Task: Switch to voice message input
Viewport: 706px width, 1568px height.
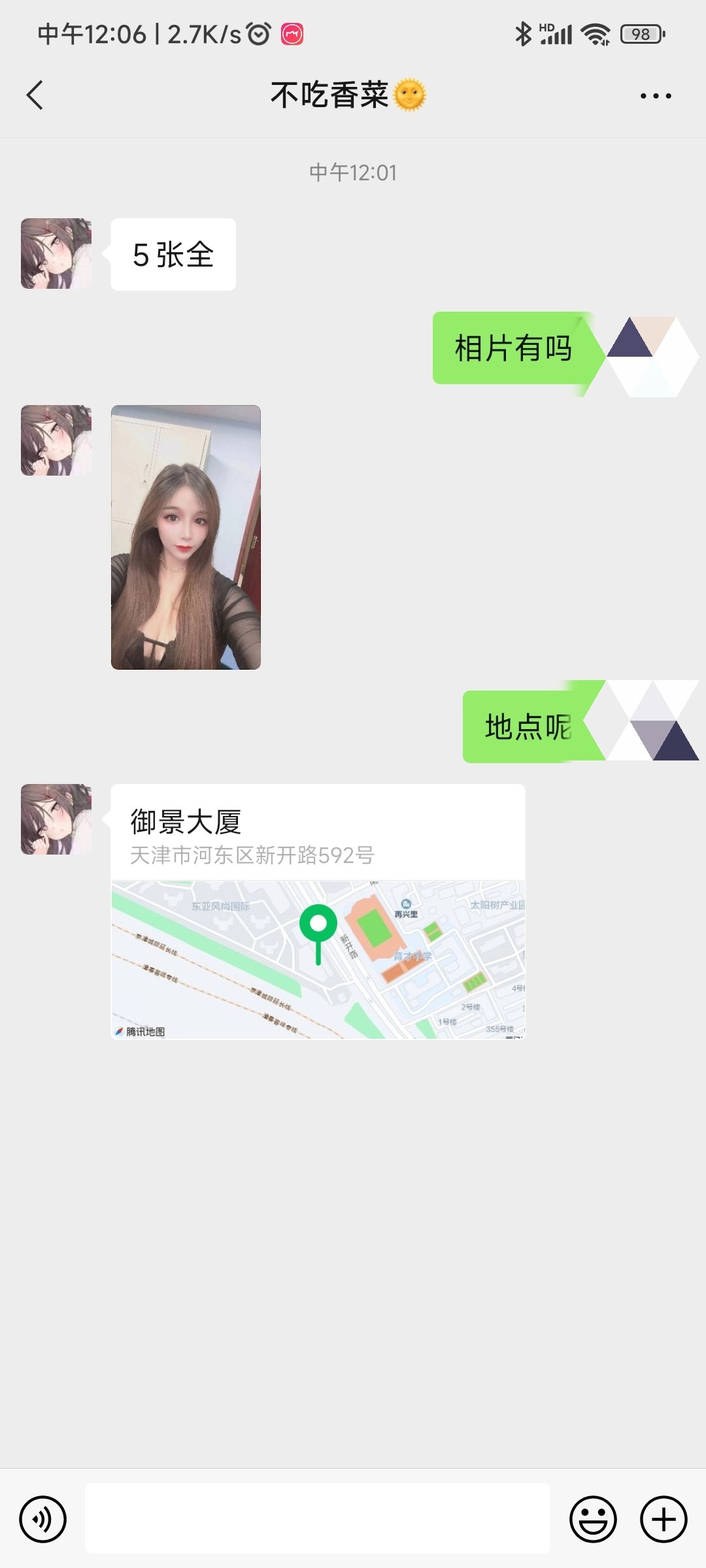Action: coord(43,1519)
